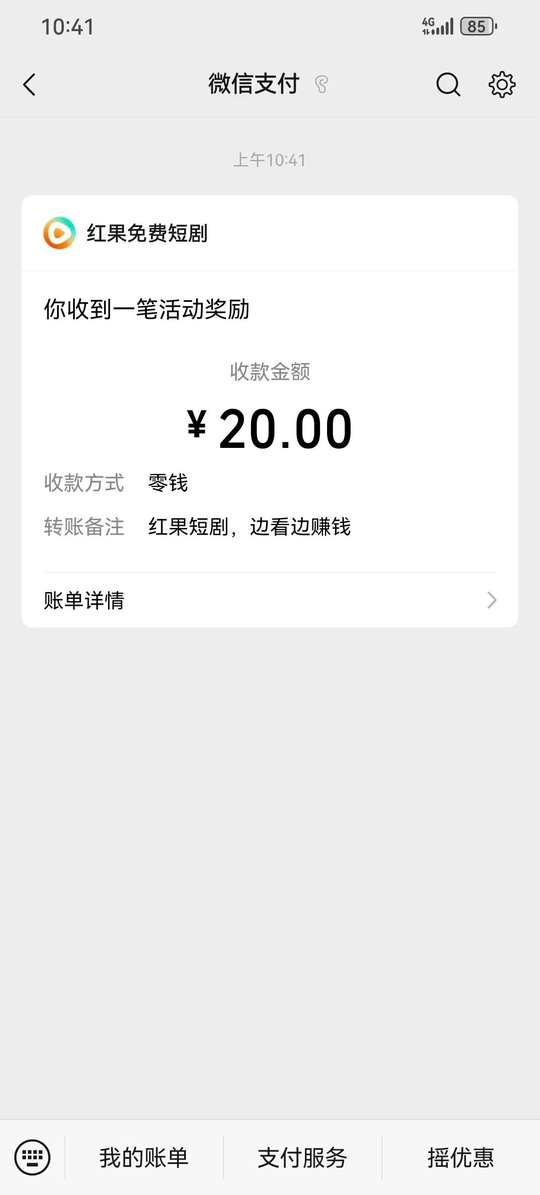Open 支付服务 menu

[x=302, y=1158]
